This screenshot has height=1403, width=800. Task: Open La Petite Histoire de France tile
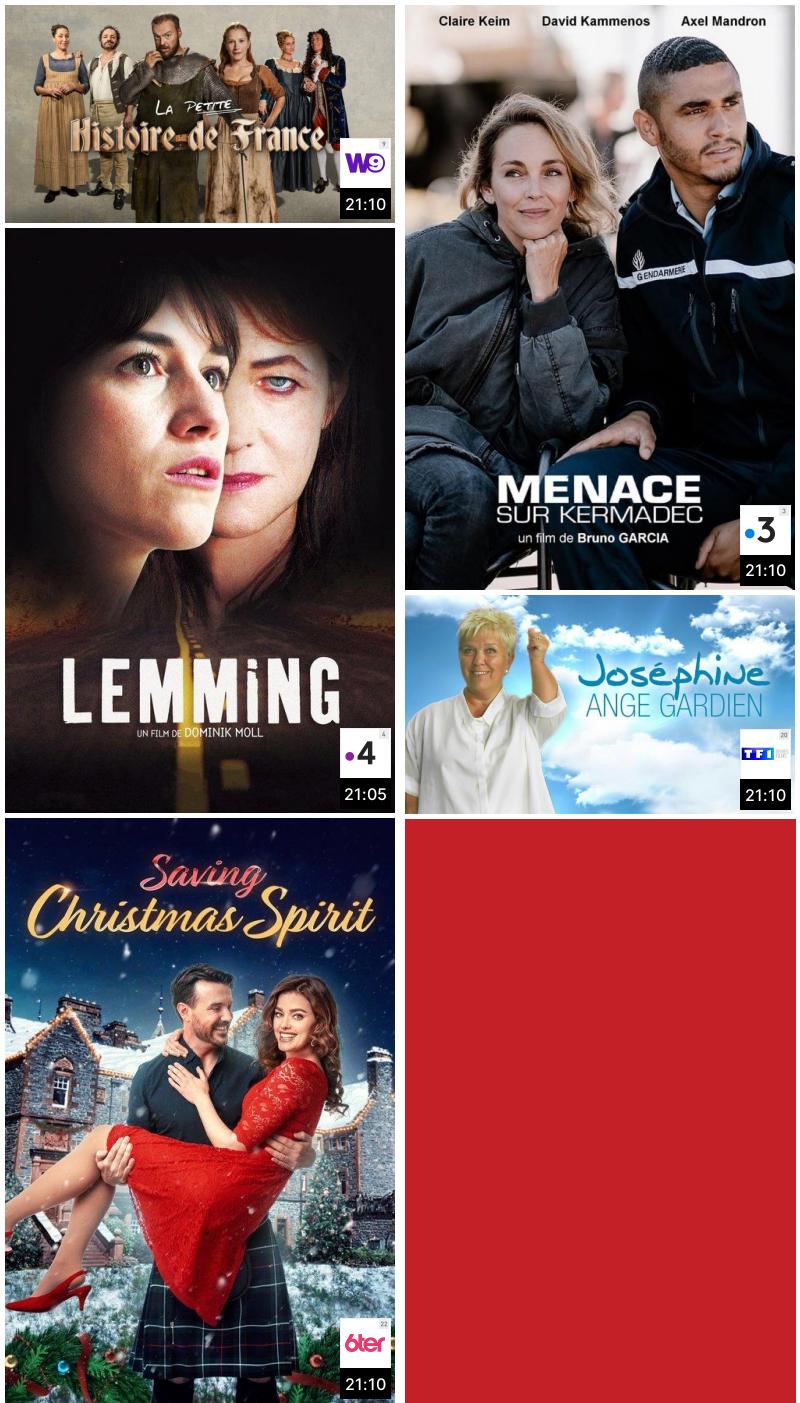[x=199, y=114]
